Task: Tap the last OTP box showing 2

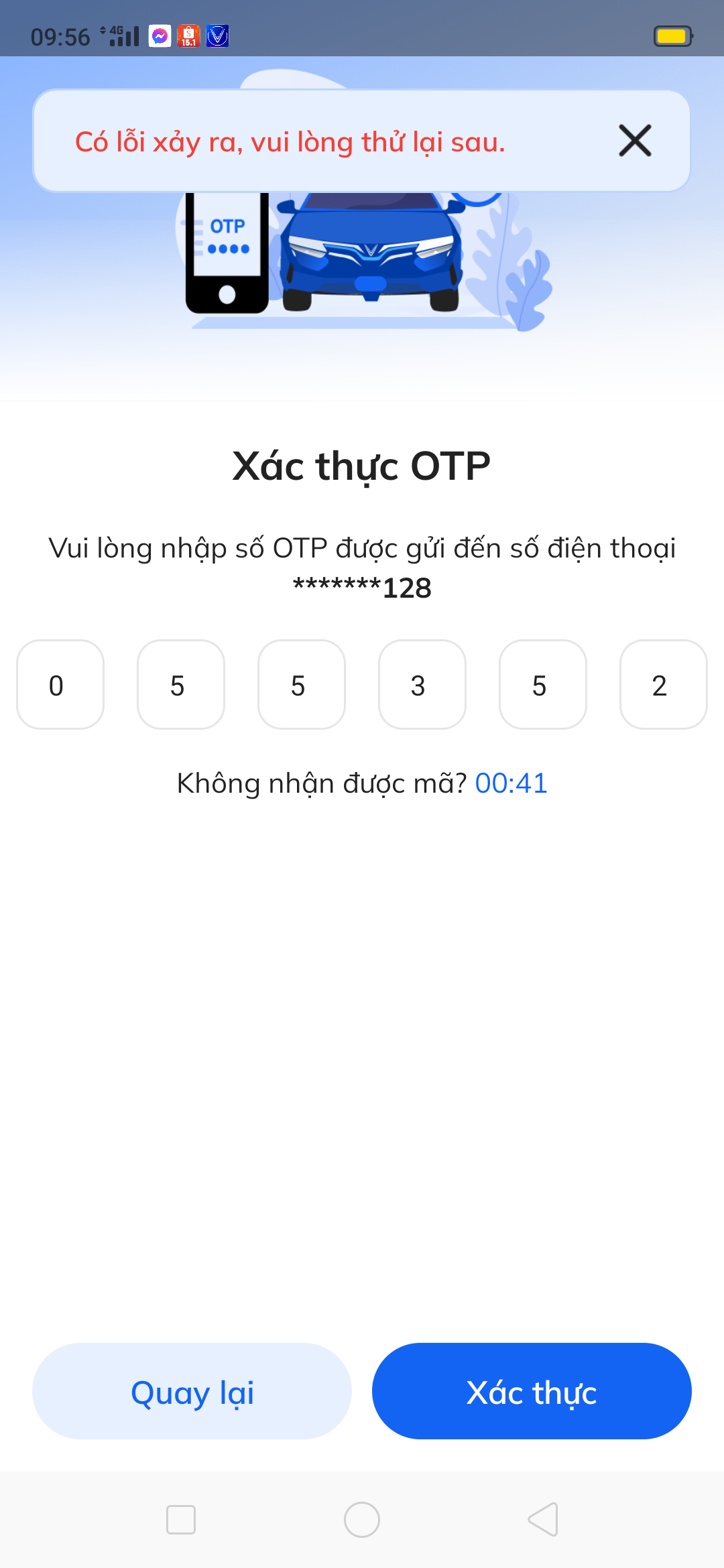Action: (662, 684)
